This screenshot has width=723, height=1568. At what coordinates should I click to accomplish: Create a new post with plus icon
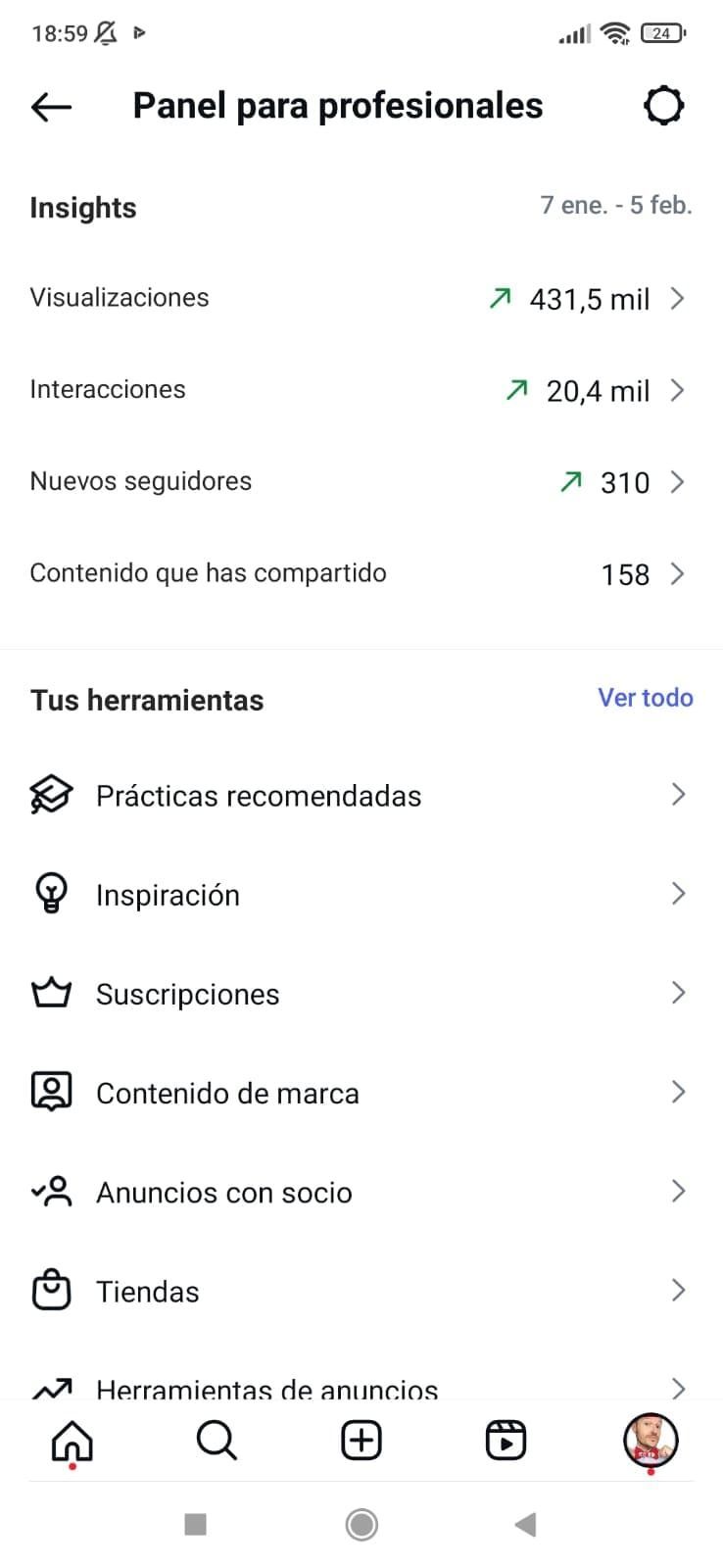[x=361, y=1441]
